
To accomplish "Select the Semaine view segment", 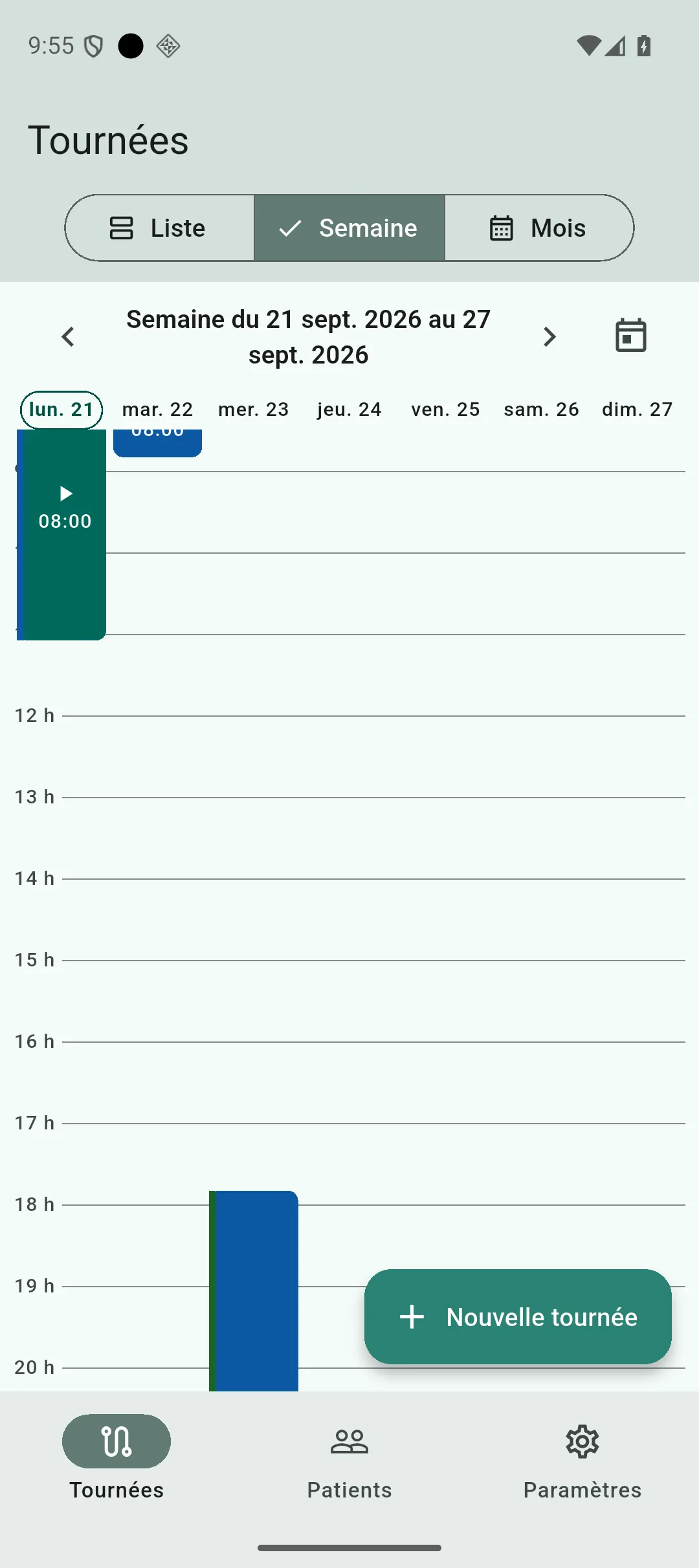I will click(x=349, y=228).
